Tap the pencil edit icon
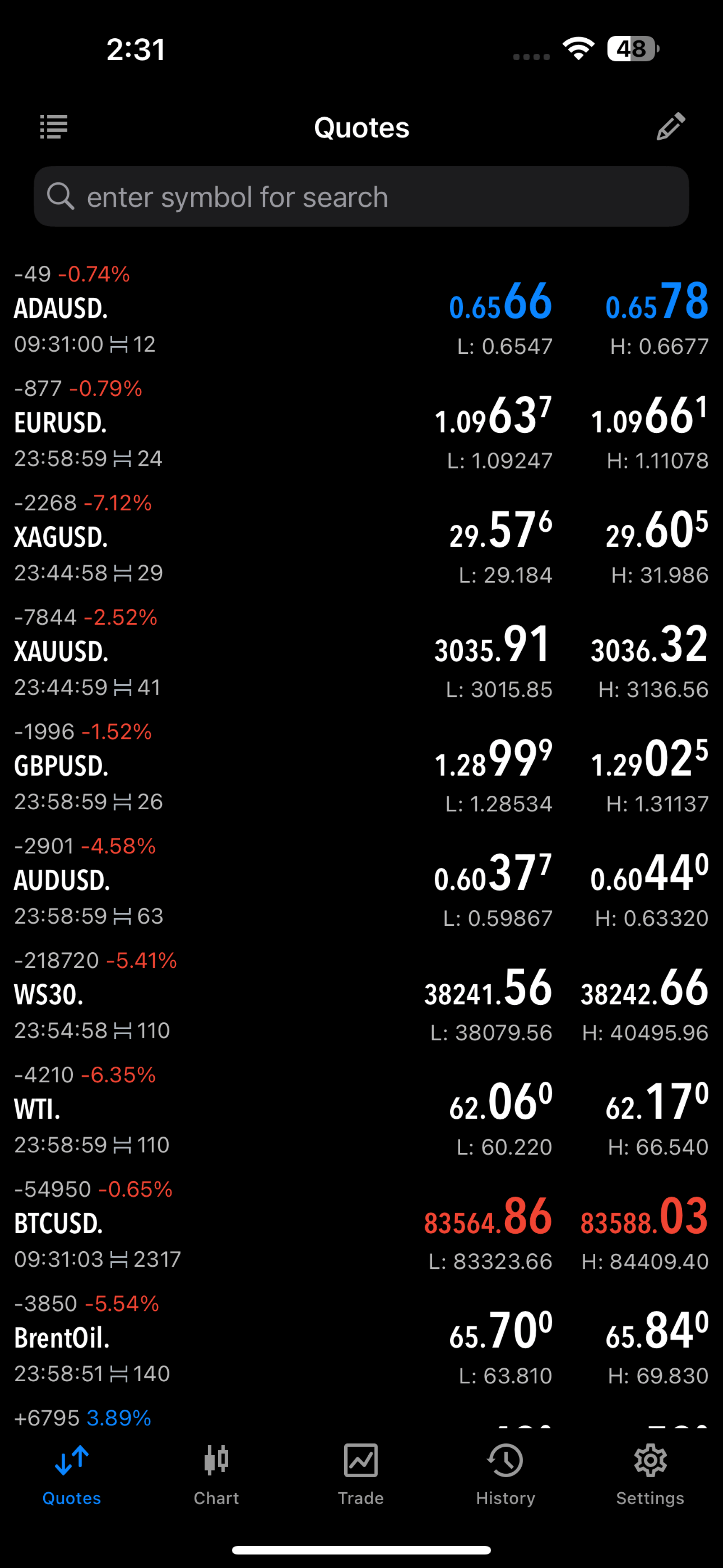This screenshot has width=723, height=1568. tap(670, 127)
